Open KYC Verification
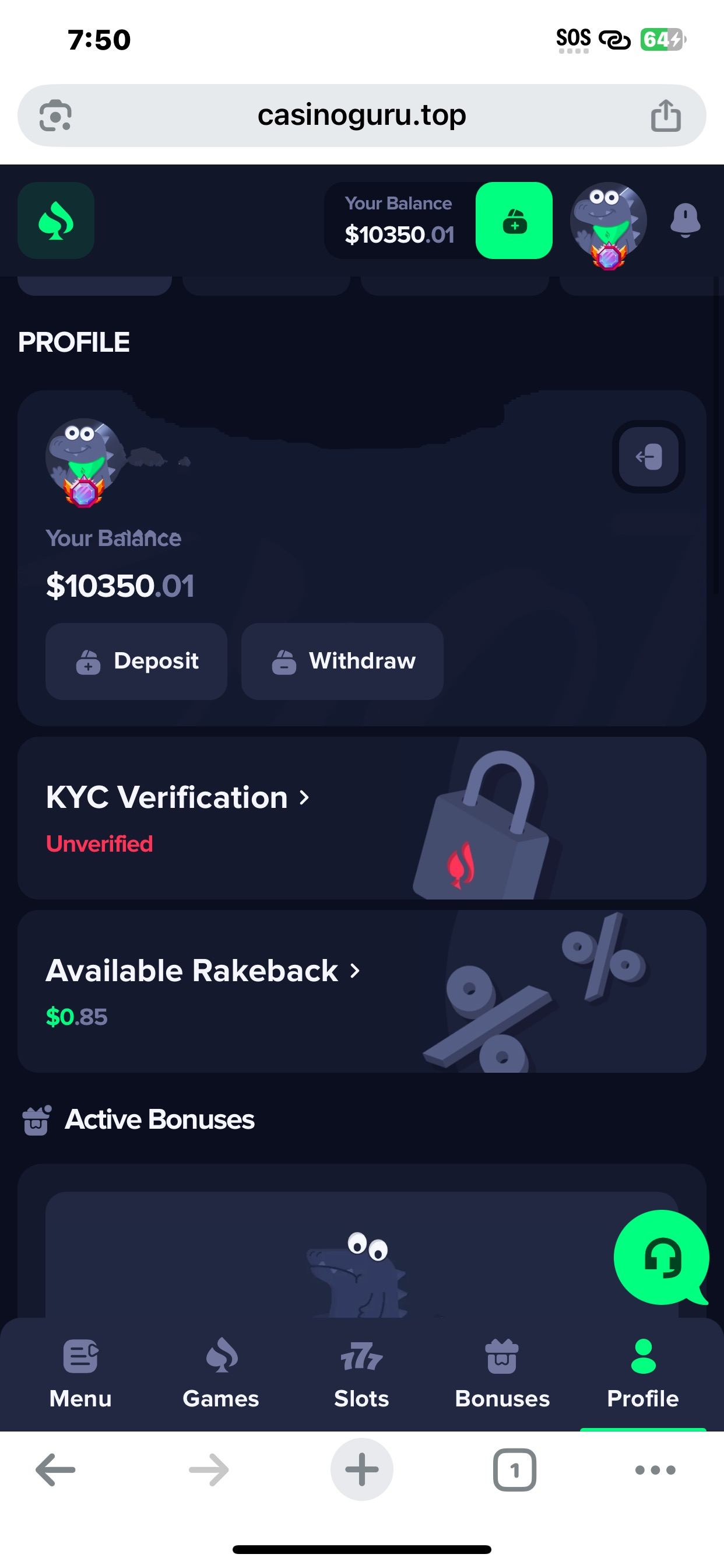 click(x=178, y=797)
